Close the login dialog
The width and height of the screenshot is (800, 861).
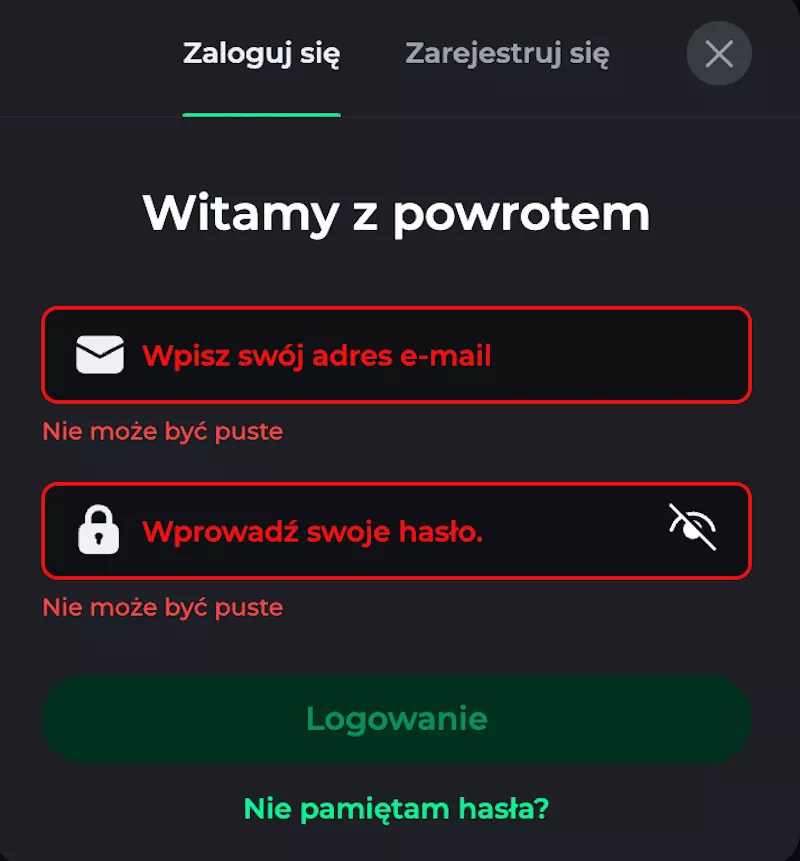coord(718,54)
